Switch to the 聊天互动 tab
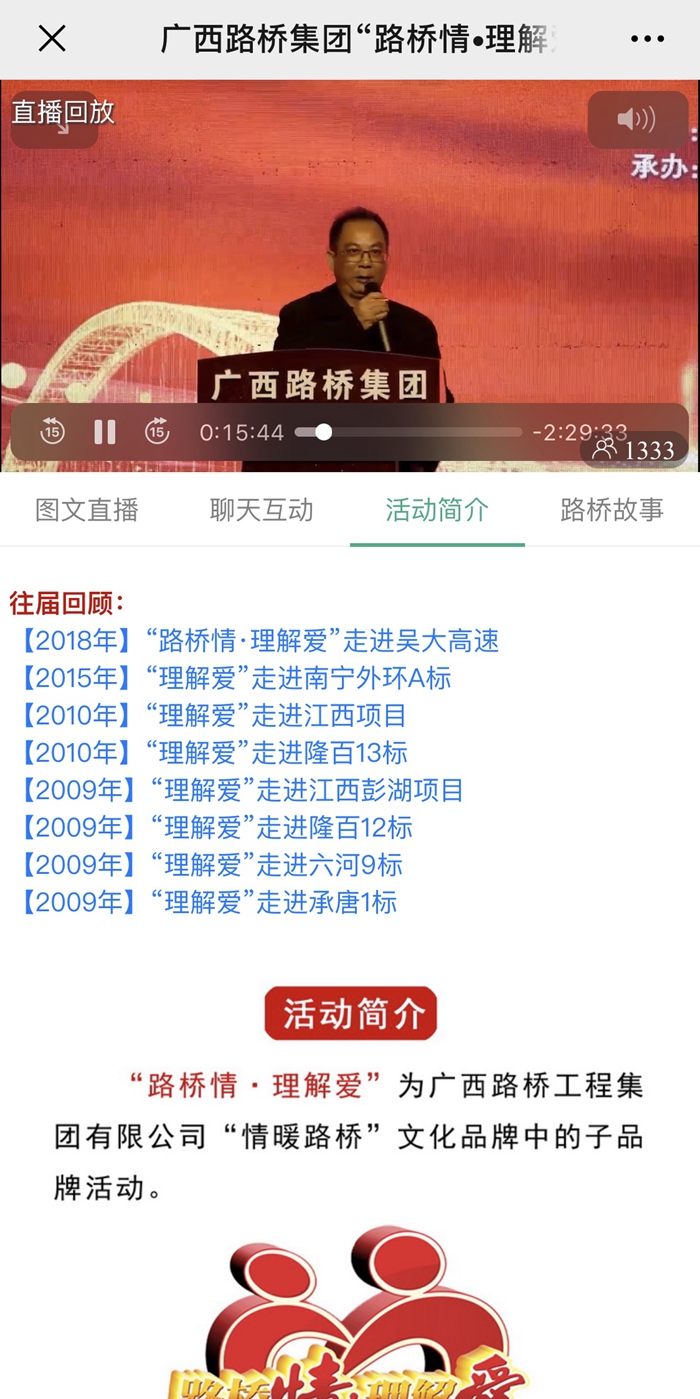Viewport: 700px width, 1399px height. pos(262,510)
